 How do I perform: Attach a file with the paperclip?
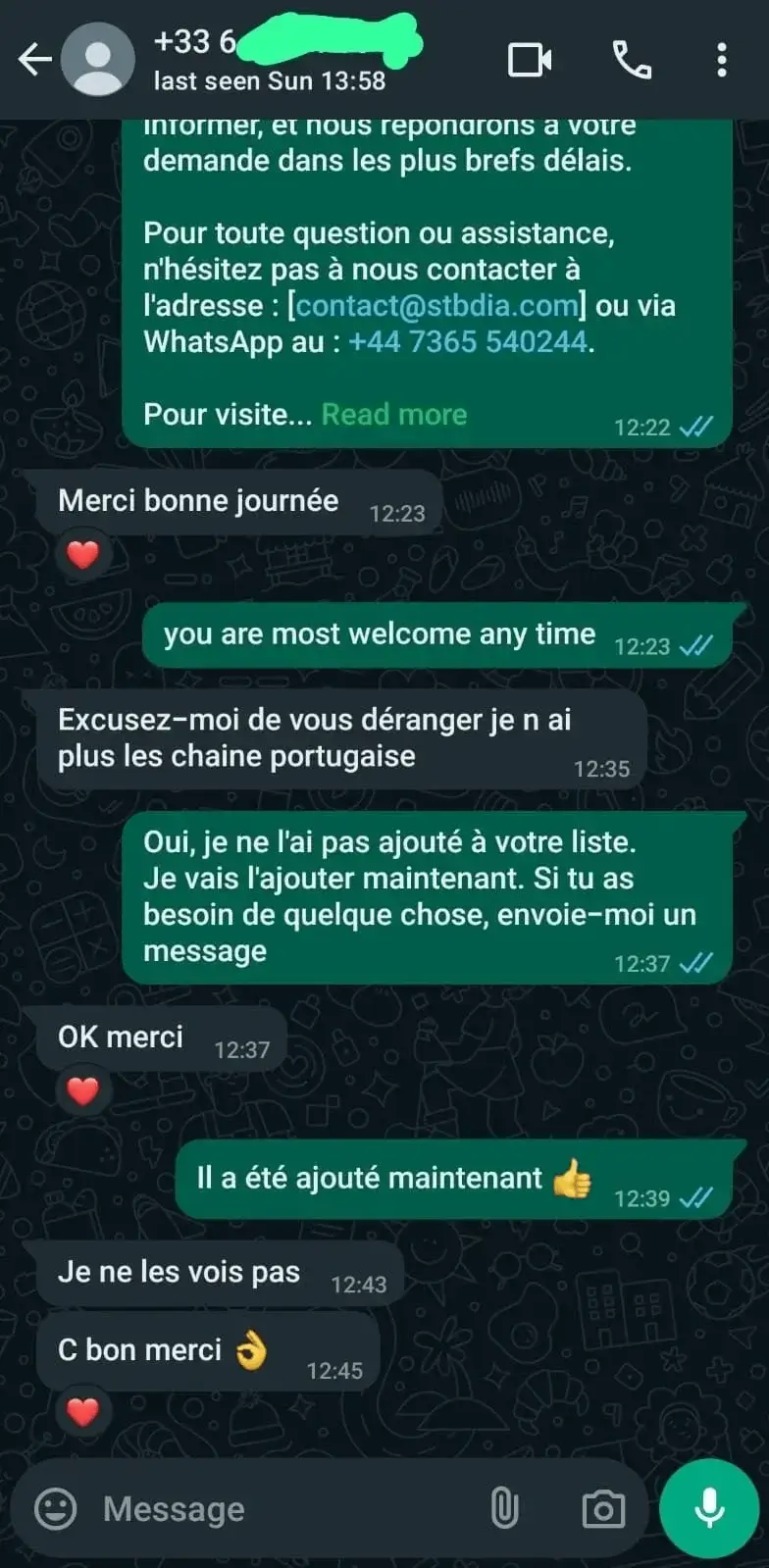pyautogui.click(x=504, y=1508)
